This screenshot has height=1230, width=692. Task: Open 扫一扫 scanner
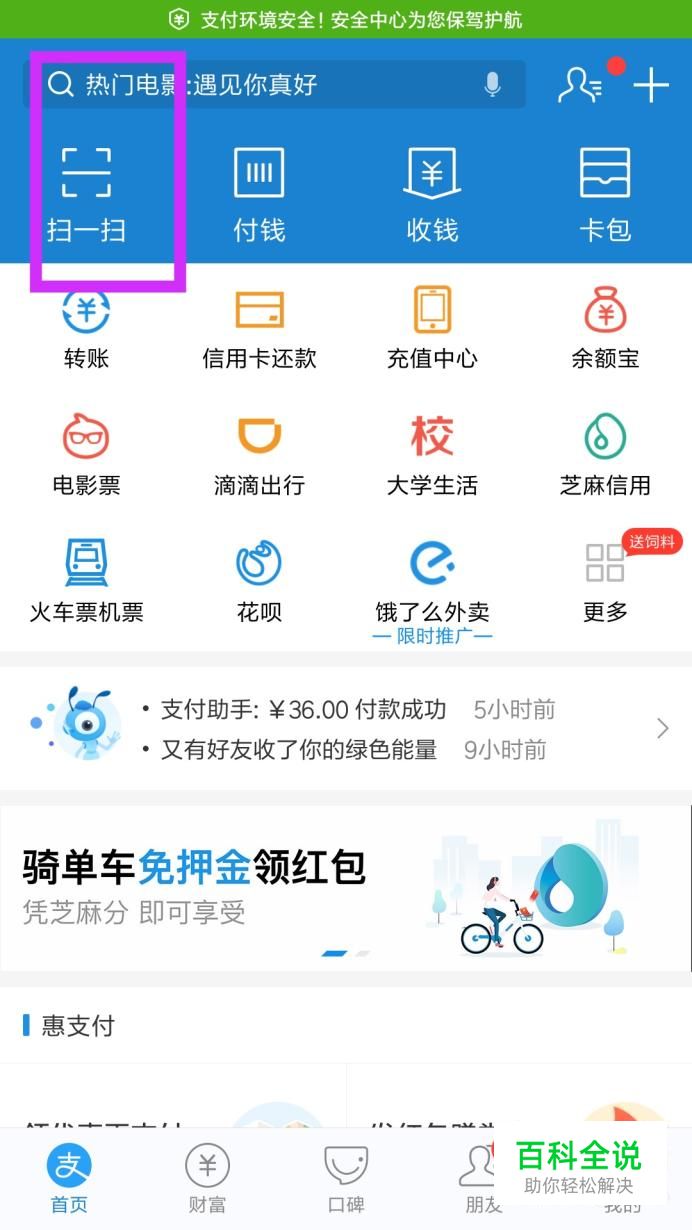click(x=86, y=194)
